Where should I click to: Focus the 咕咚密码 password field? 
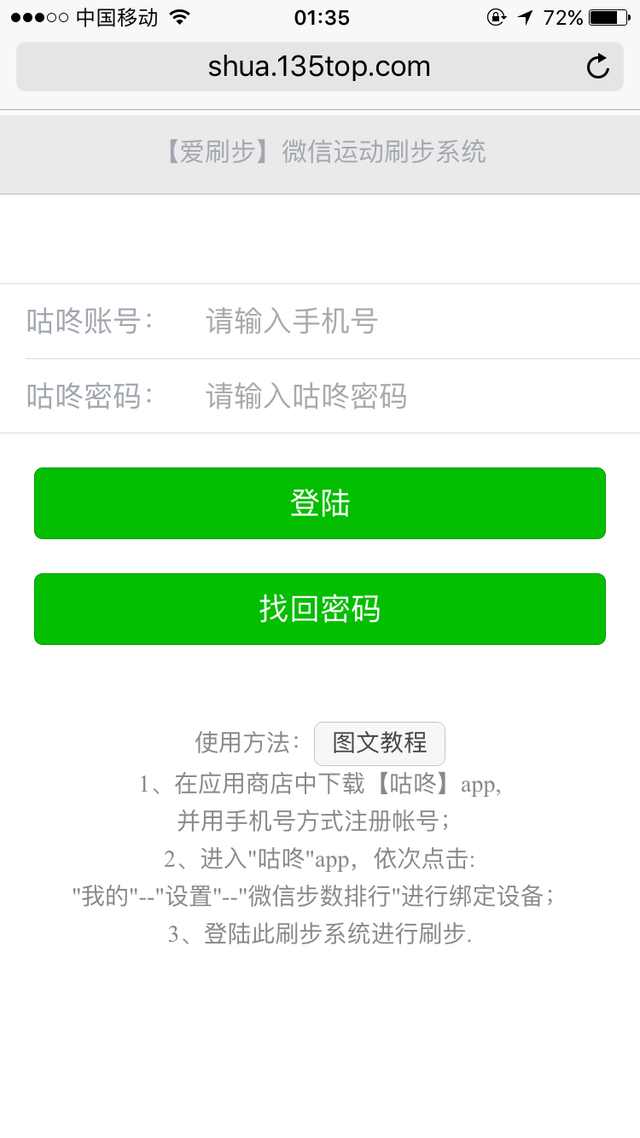coord(400,397)
